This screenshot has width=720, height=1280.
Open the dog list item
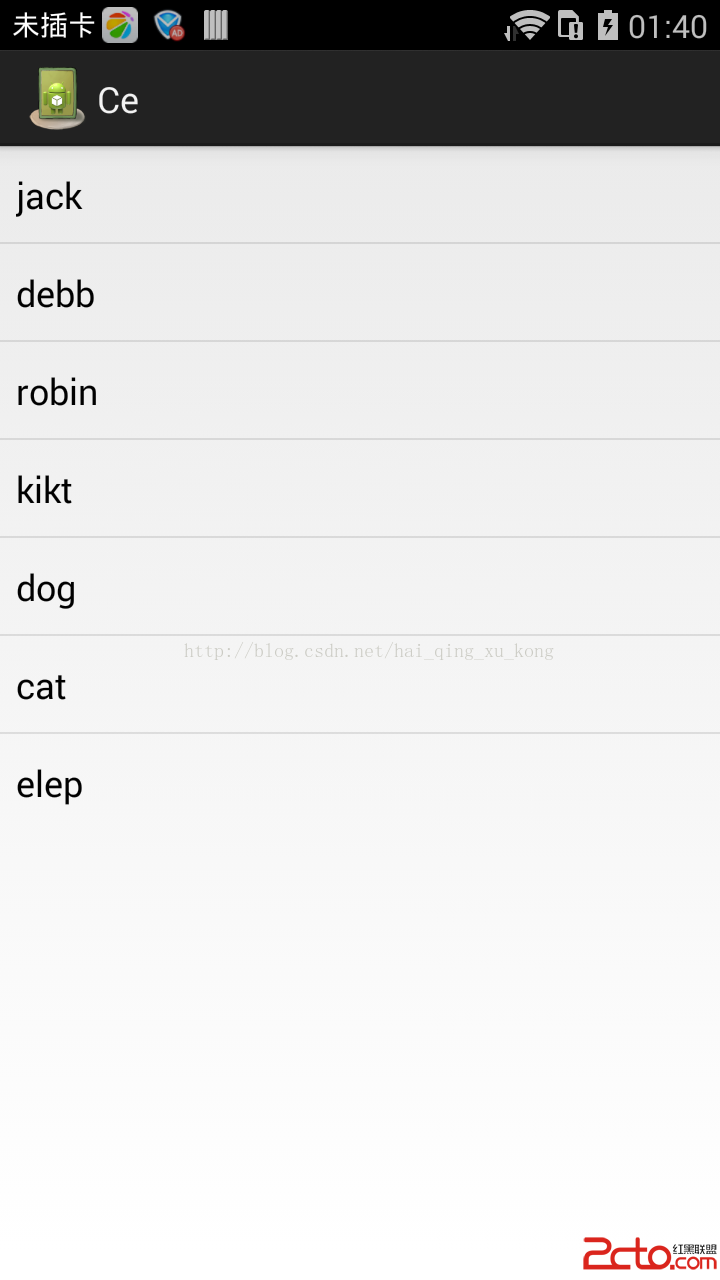pos(360,588)
